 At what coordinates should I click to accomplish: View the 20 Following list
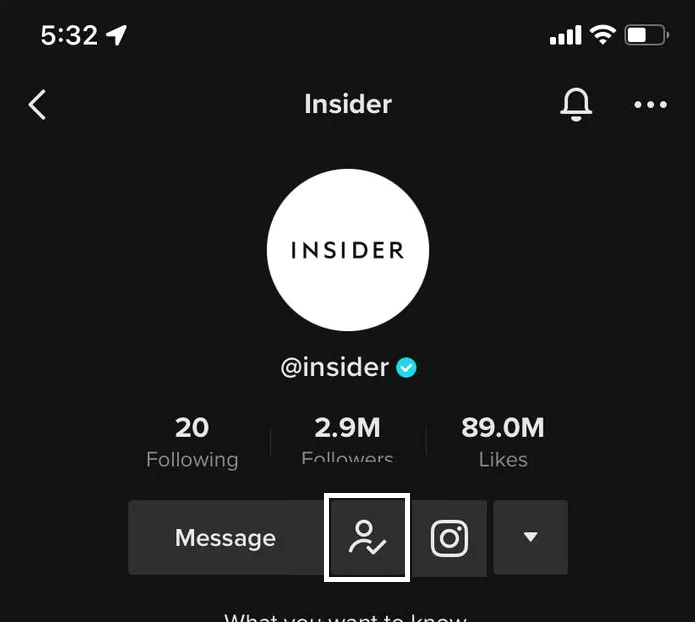coord(192,442)
